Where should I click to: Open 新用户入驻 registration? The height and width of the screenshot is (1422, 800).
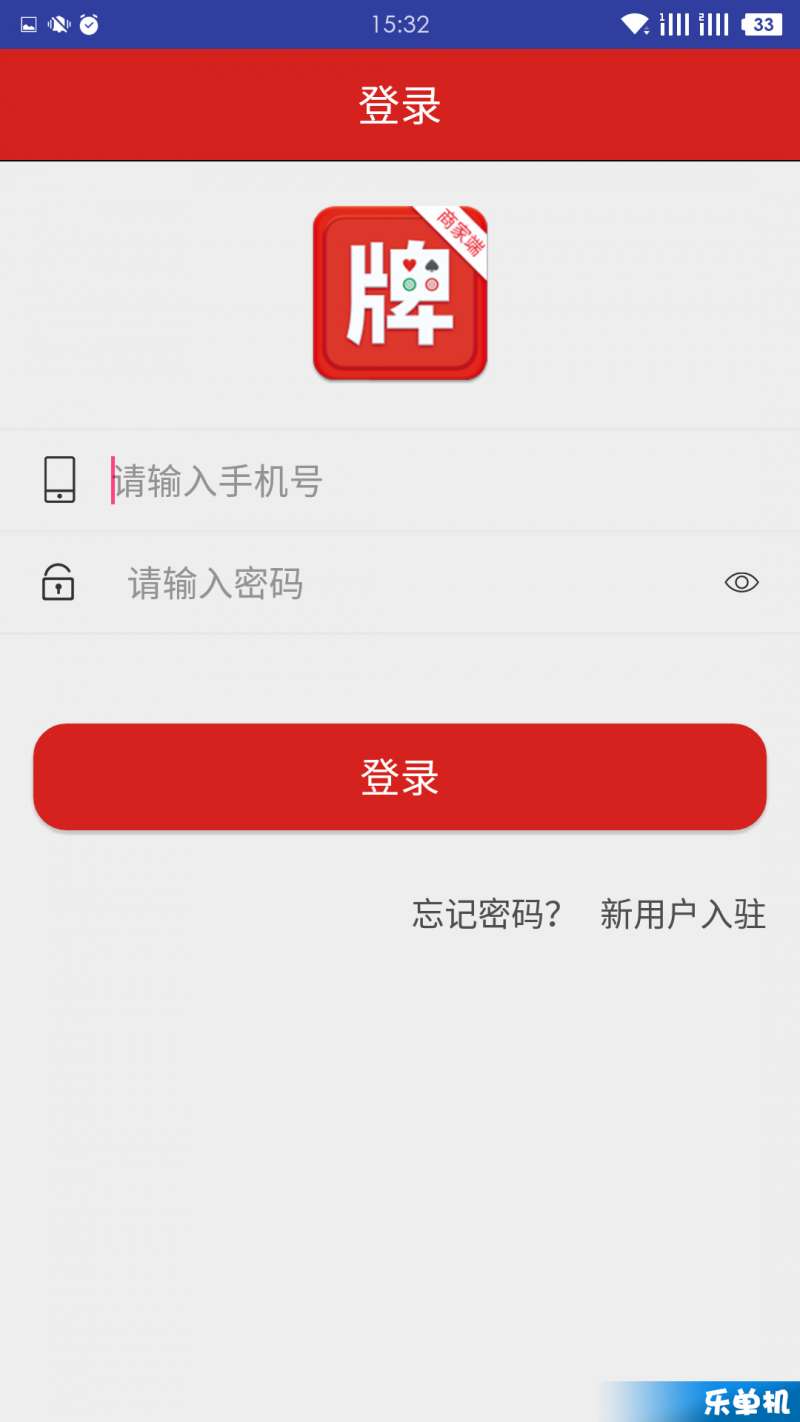click(x=683, y=914)
